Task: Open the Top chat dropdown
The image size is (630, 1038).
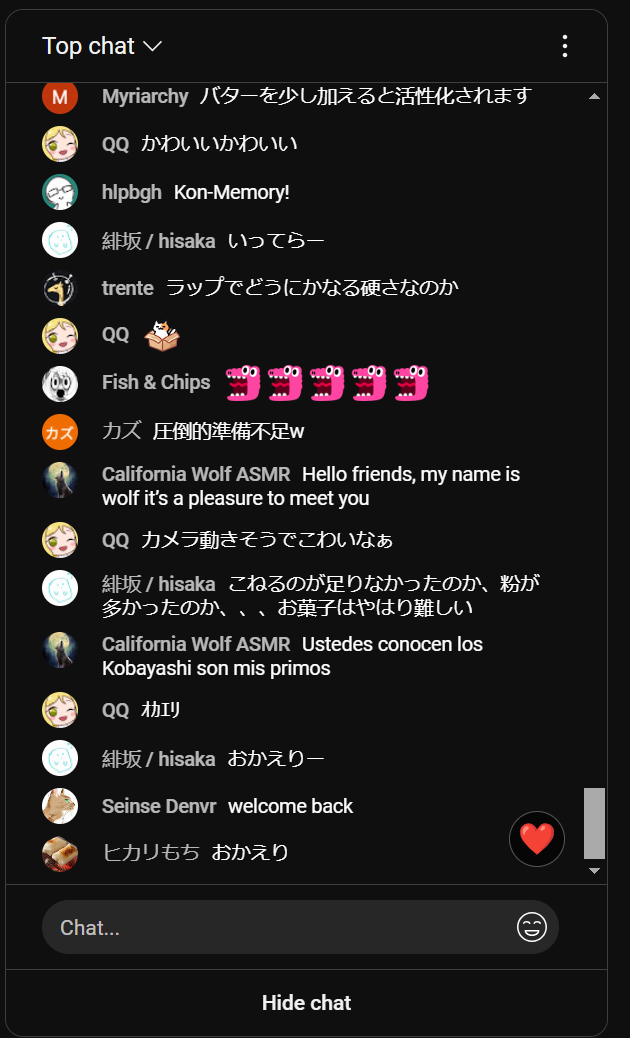Action: click(102, 46)
